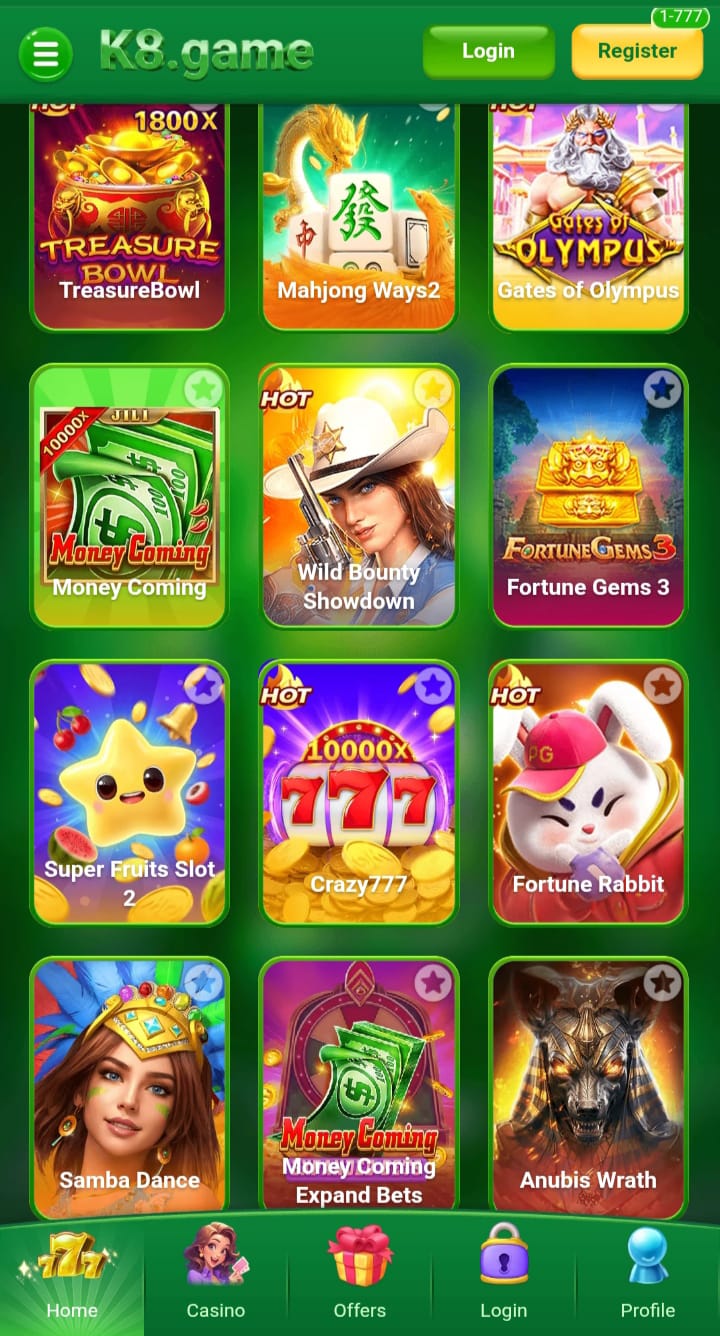
Task: Select the Profile tab
Action: [x=647, y=1273]
